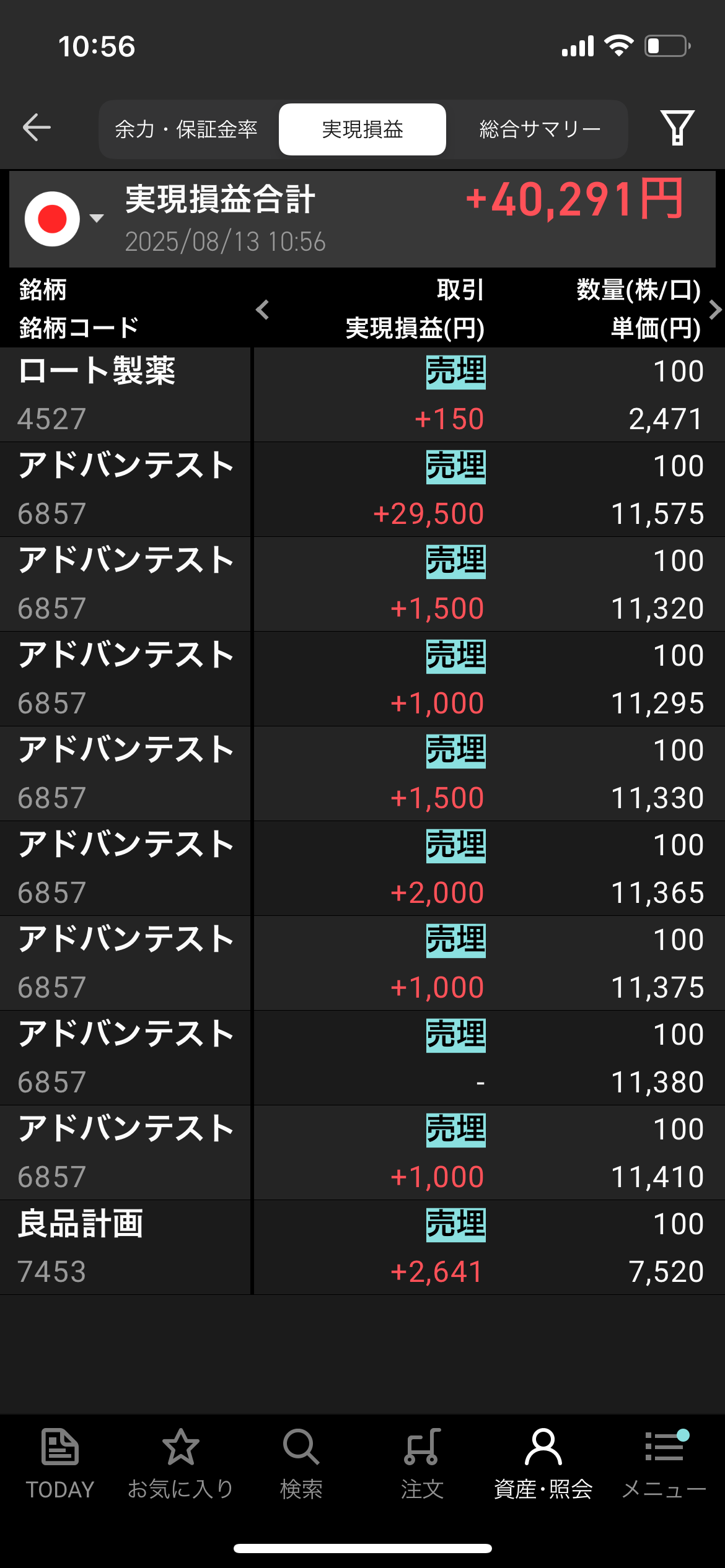Go back with the arrow icon
The height and width of the screenshot is (1568, 725).
(37, 128)
